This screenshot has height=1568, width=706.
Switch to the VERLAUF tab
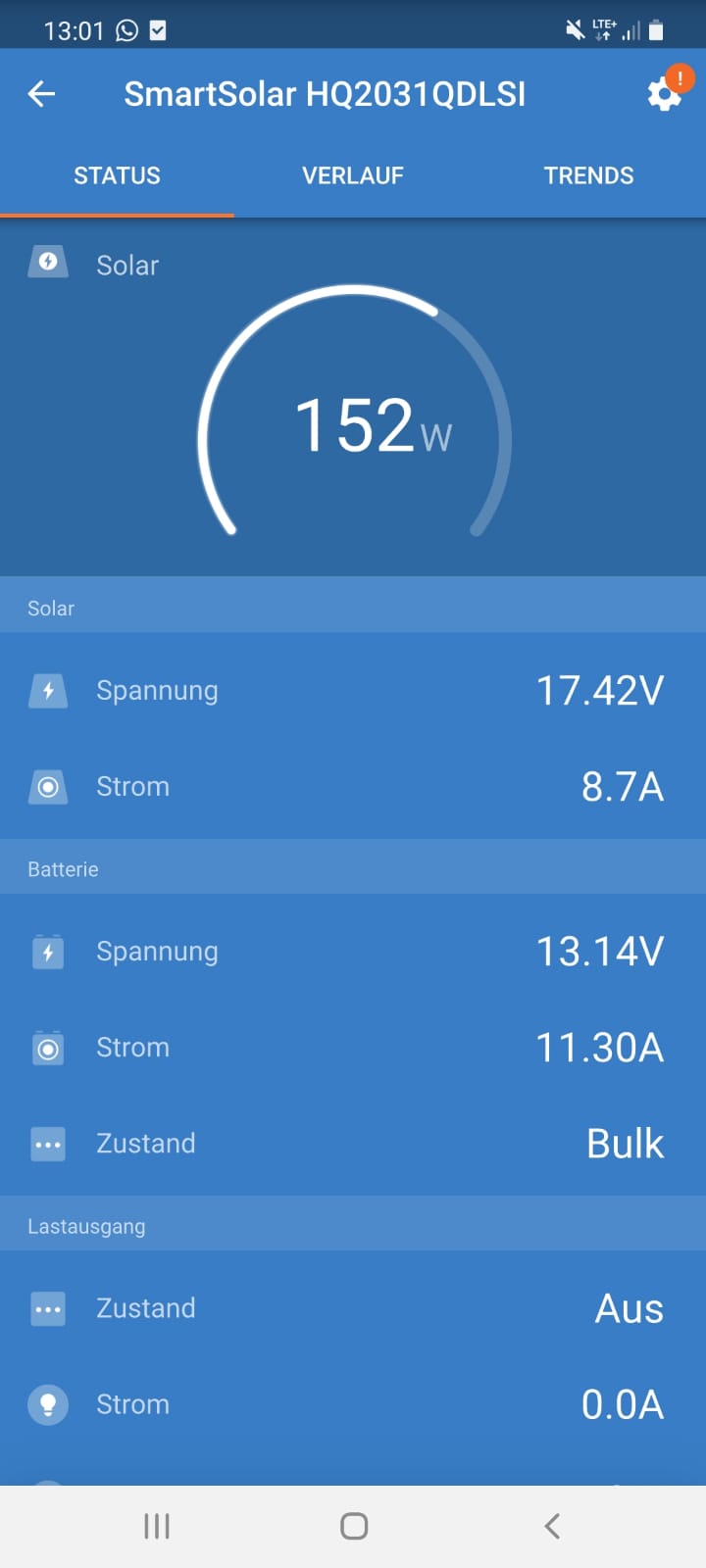tap(353, 175)
